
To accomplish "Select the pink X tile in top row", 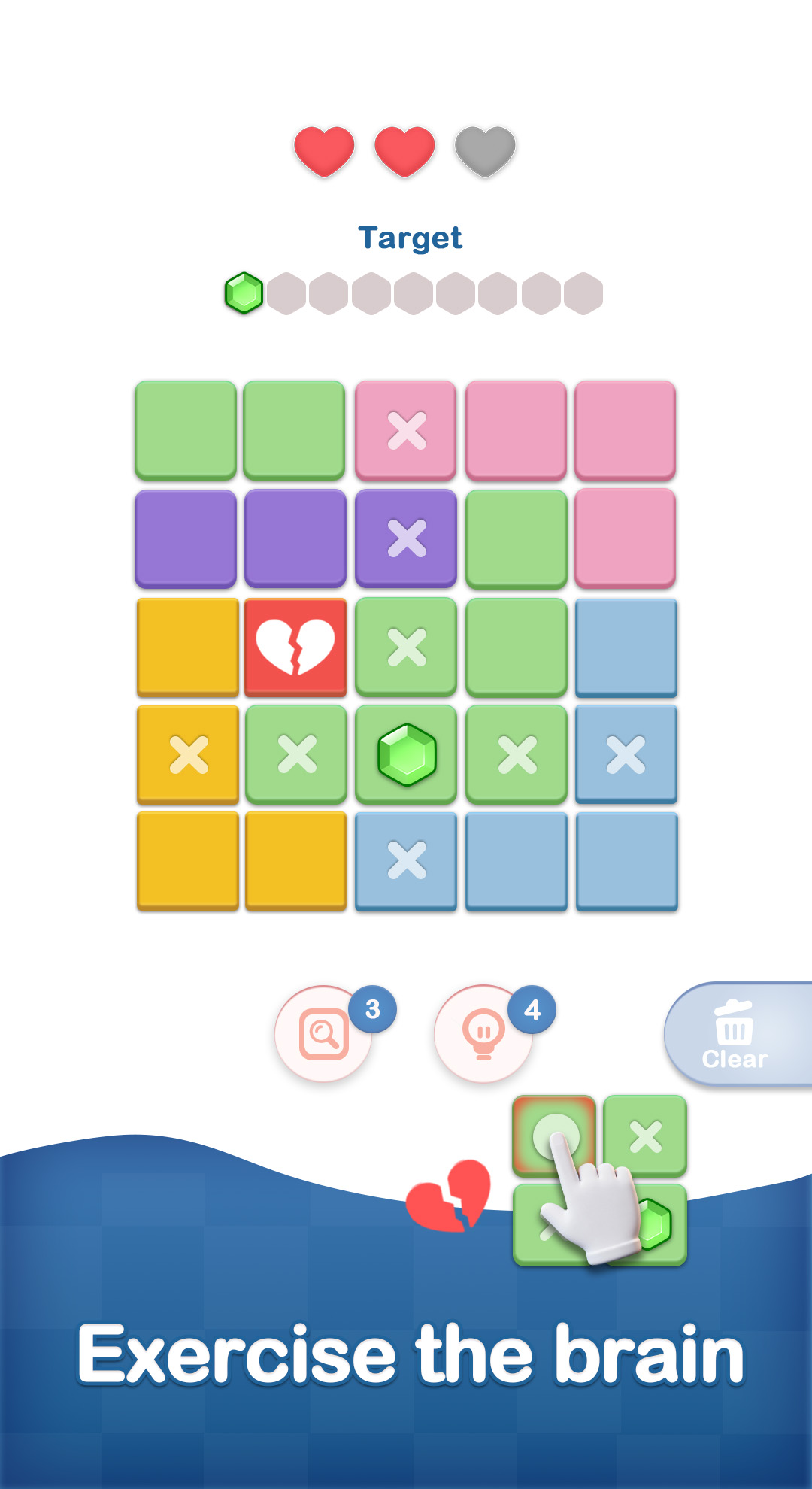I will tap(406, 429).
